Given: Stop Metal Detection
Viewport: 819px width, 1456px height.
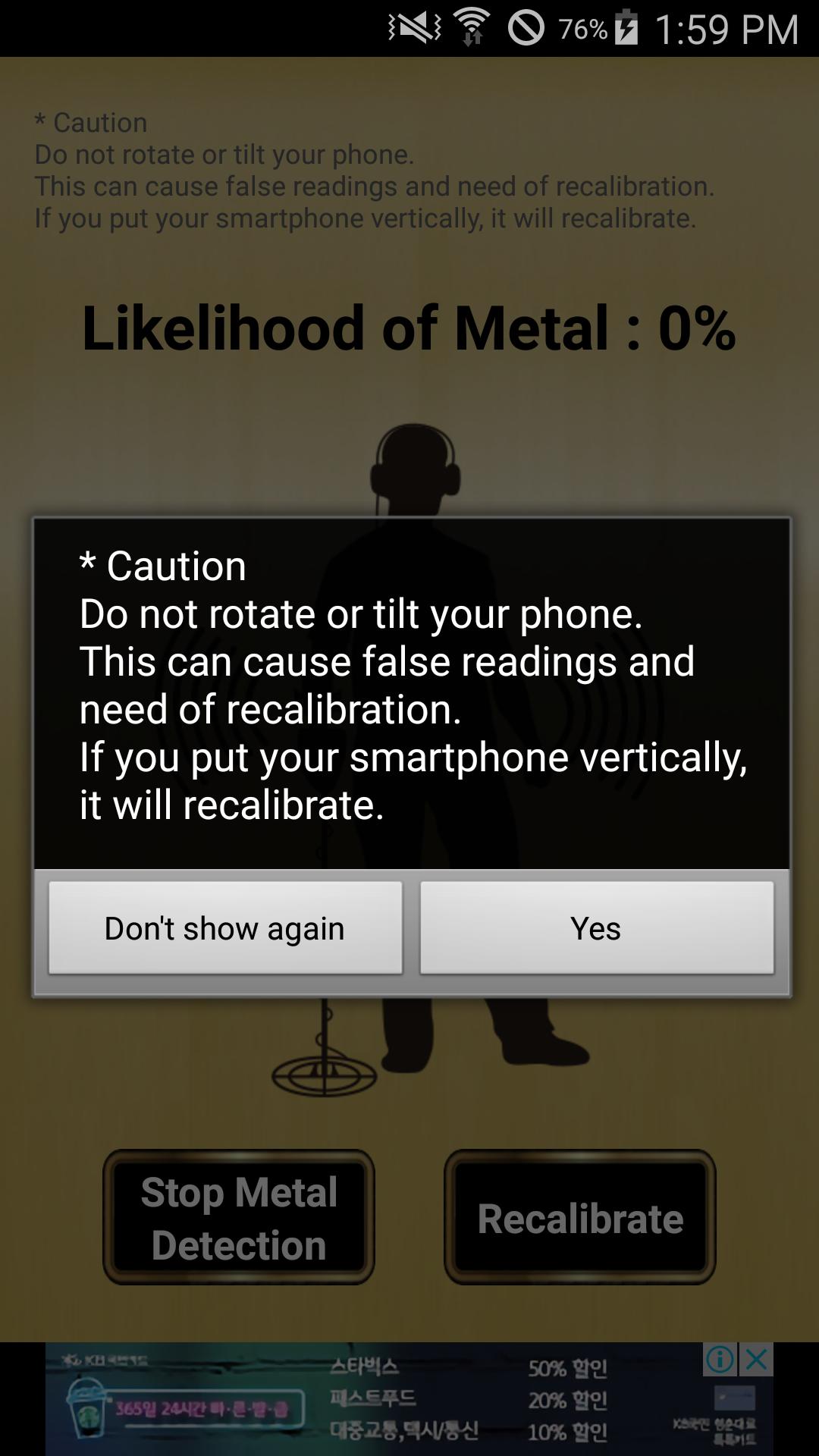Looking at the screenshot, I should (x=239, y=1217).
